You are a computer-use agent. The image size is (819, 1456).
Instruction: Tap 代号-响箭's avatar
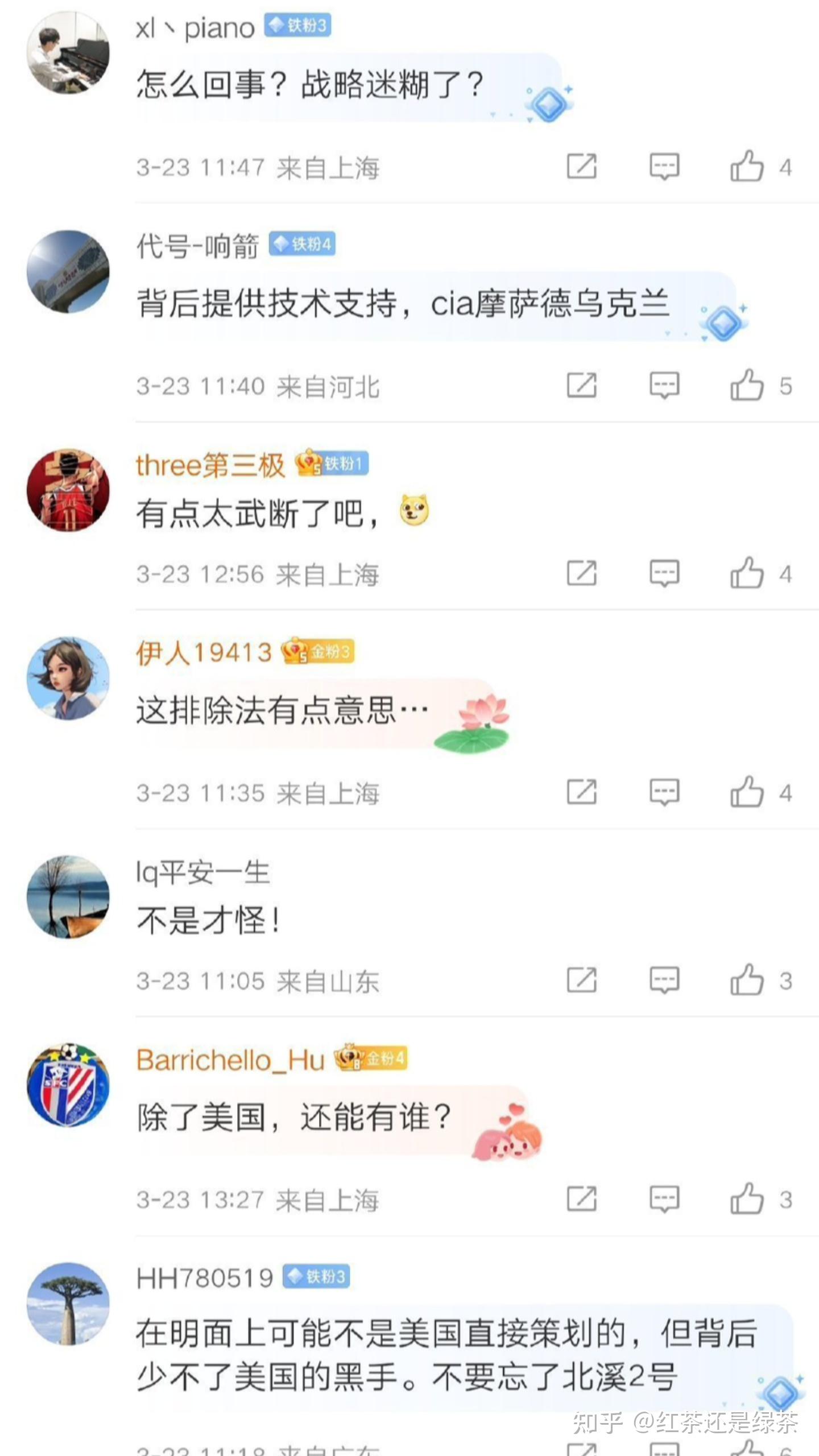[x=68, y=271]
